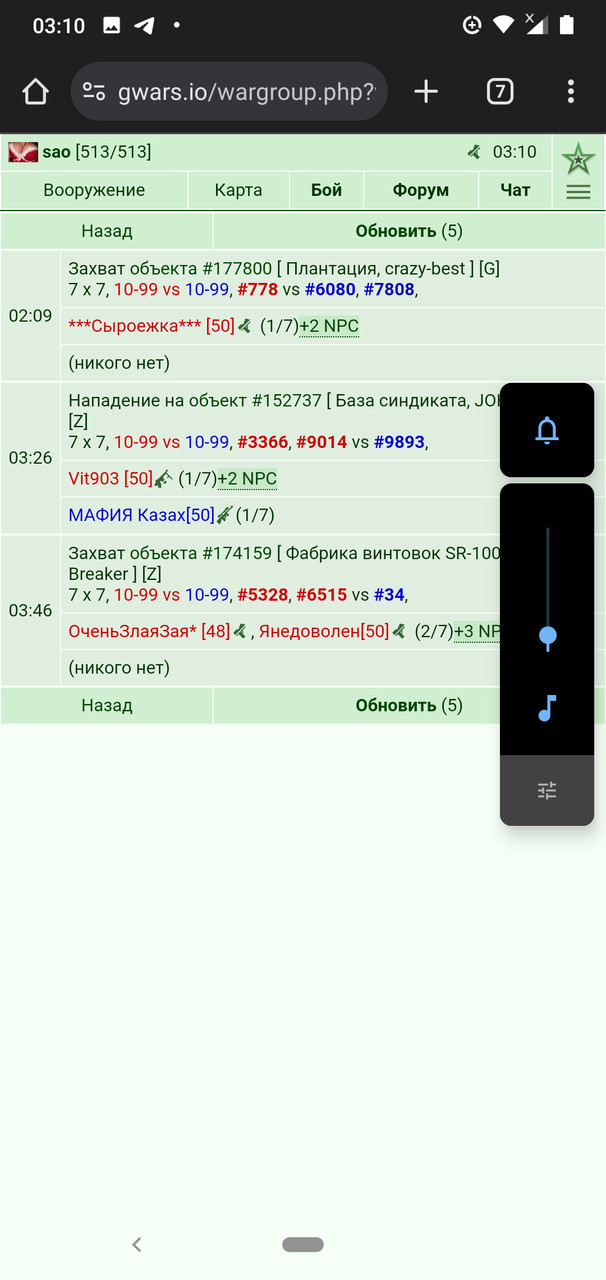The image size is (606, 1280).
Task: Switch to the Бой section
Action: (x=326, y=190)
